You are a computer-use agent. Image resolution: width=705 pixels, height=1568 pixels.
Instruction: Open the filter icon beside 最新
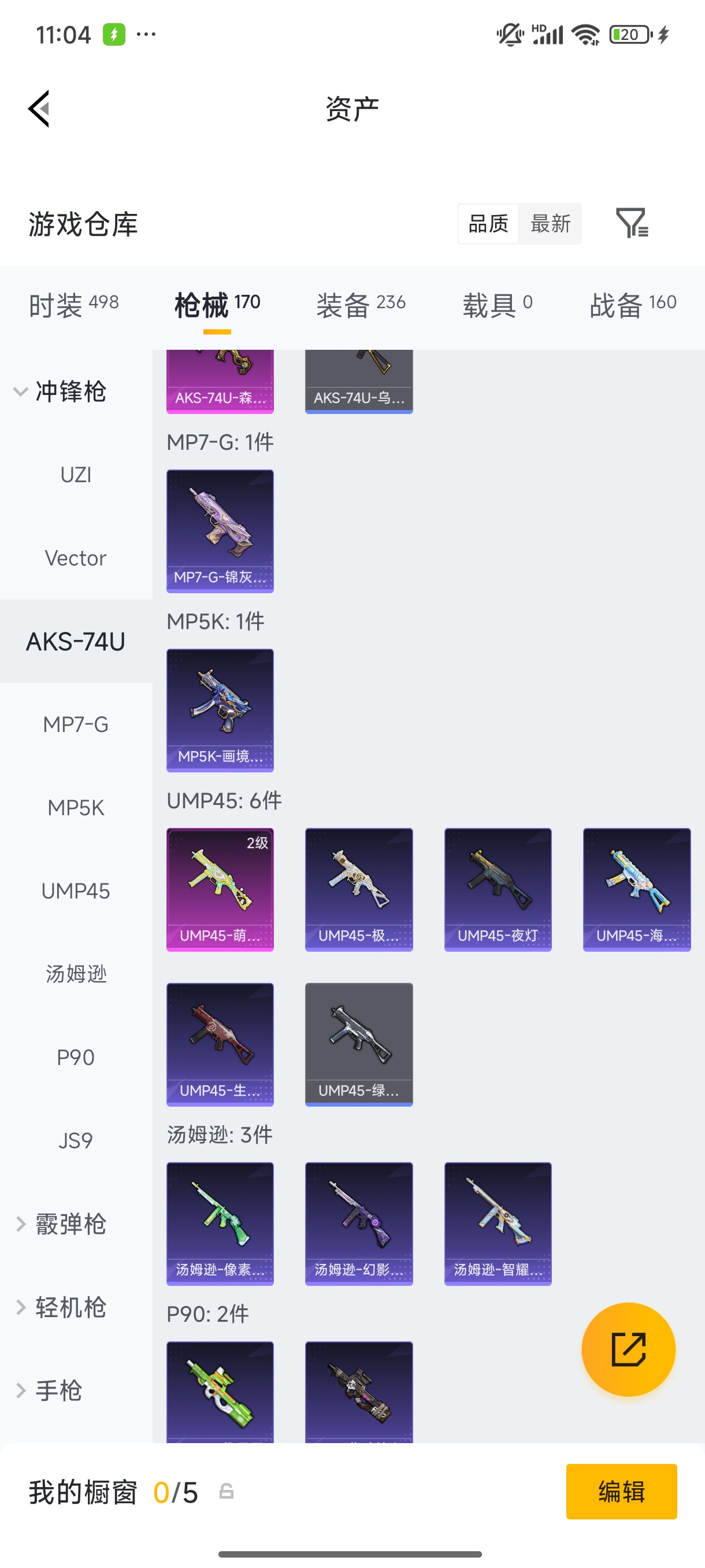coord(632,223)
